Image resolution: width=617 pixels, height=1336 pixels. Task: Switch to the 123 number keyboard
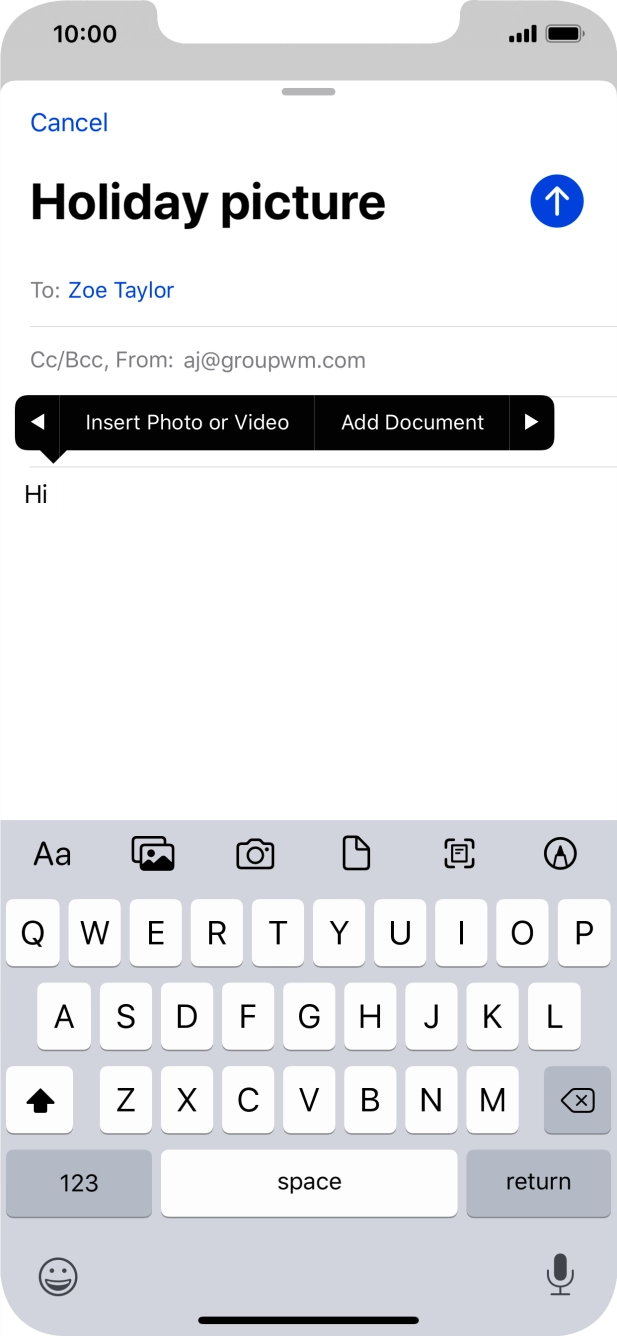[x=79, y=1183]
